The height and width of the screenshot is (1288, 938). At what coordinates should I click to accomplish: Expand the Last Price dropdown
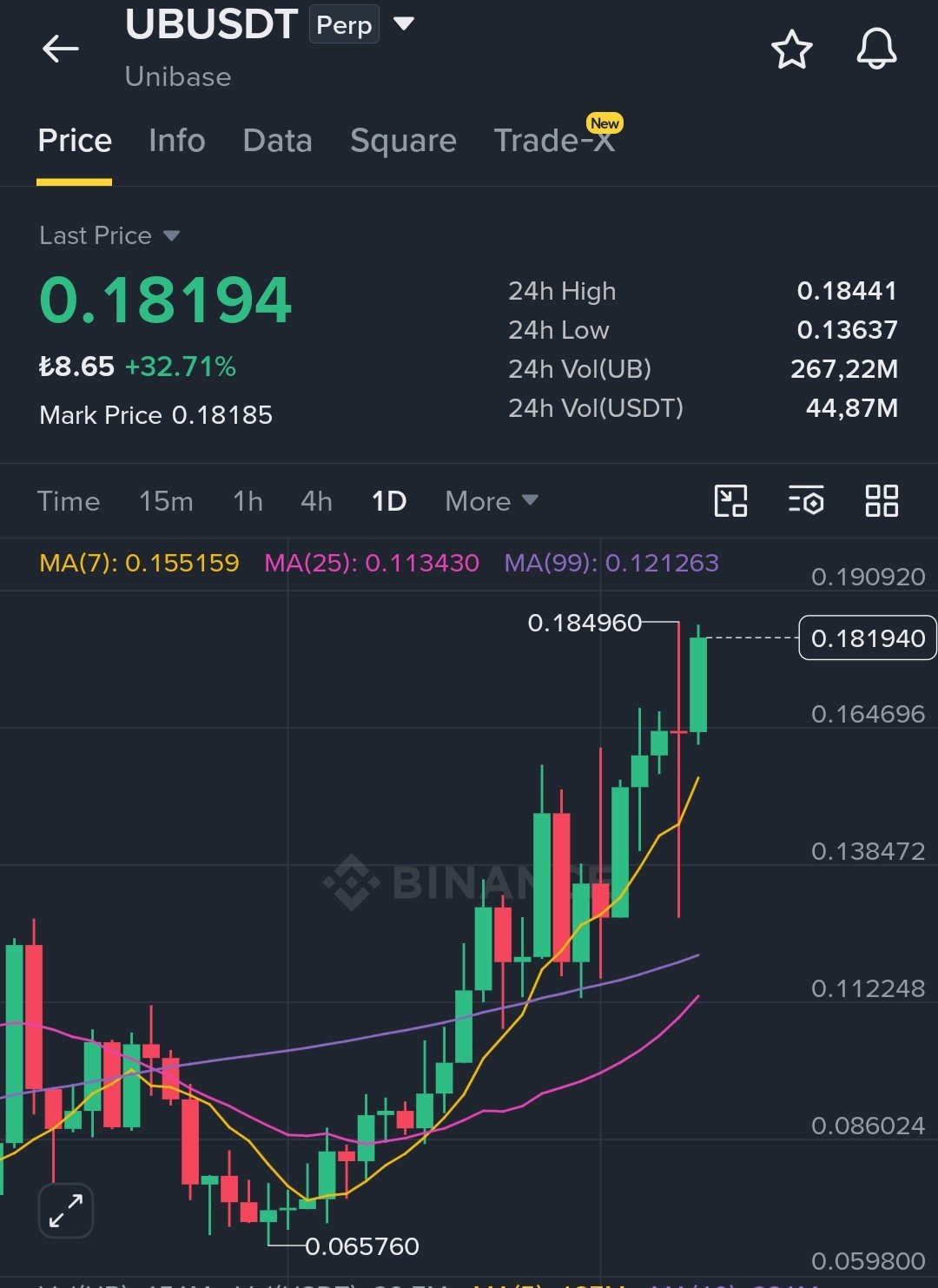109,235
